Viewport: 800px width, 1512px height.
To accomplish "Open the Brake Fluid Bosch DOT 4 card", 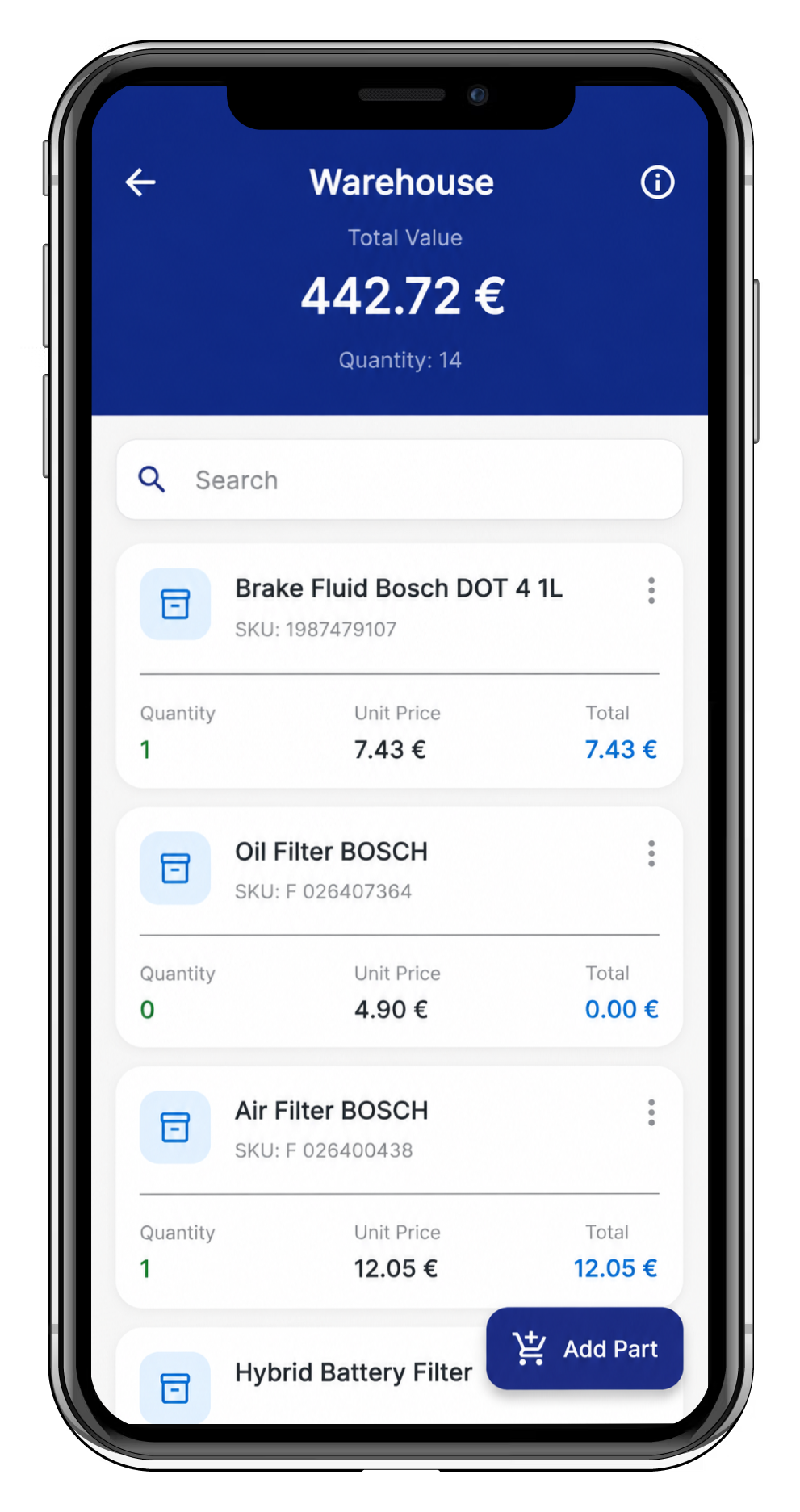I will pos(400,666).
